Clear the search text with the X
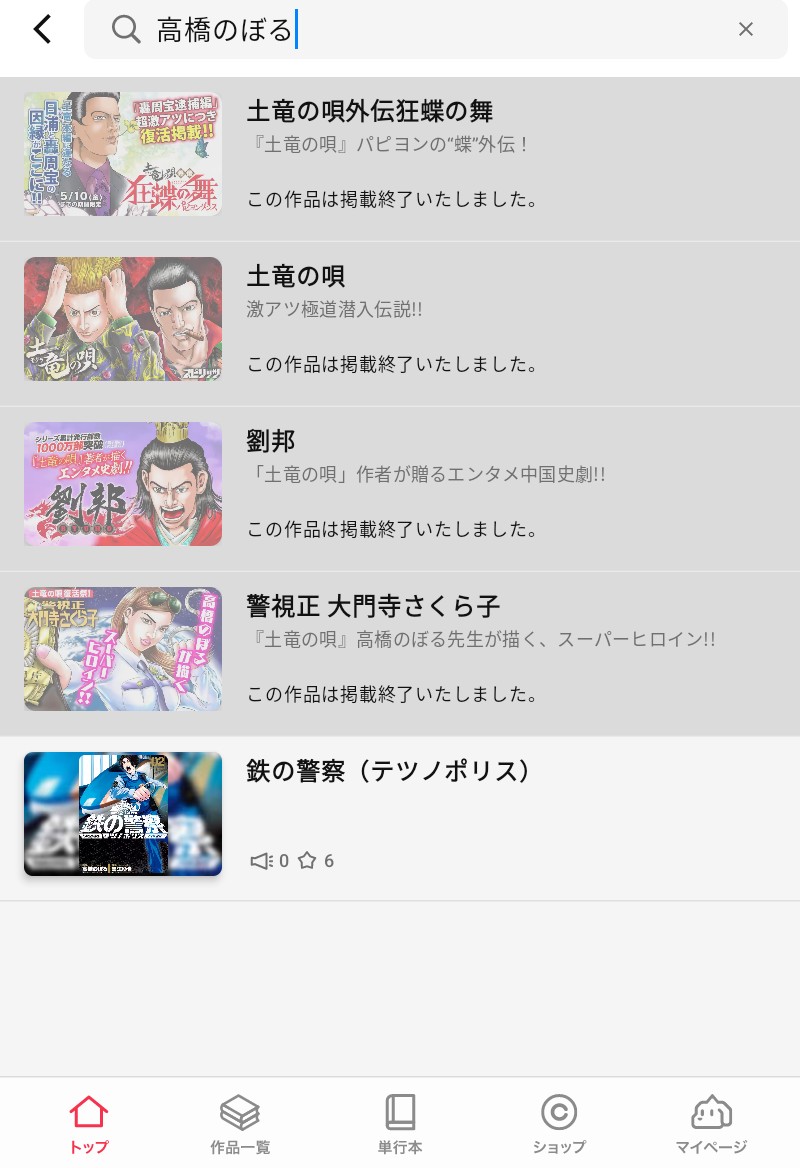Screen dimensions: 800x1168 point(745,30)
